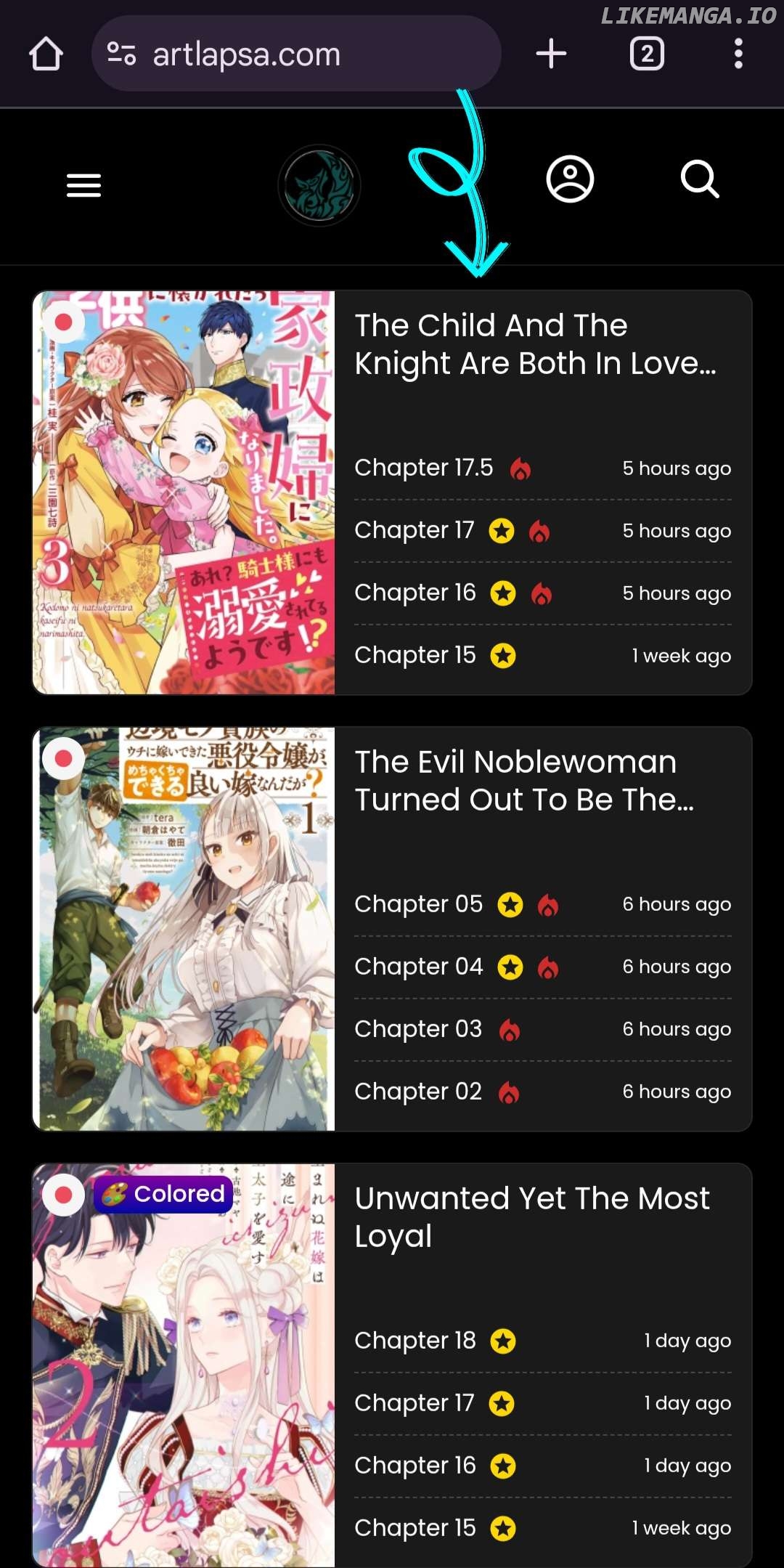This screenshot has width=784, height=1568.
Task: Open Unwanted Yet The Most Loyal title
Action: tap(531, 1216)
